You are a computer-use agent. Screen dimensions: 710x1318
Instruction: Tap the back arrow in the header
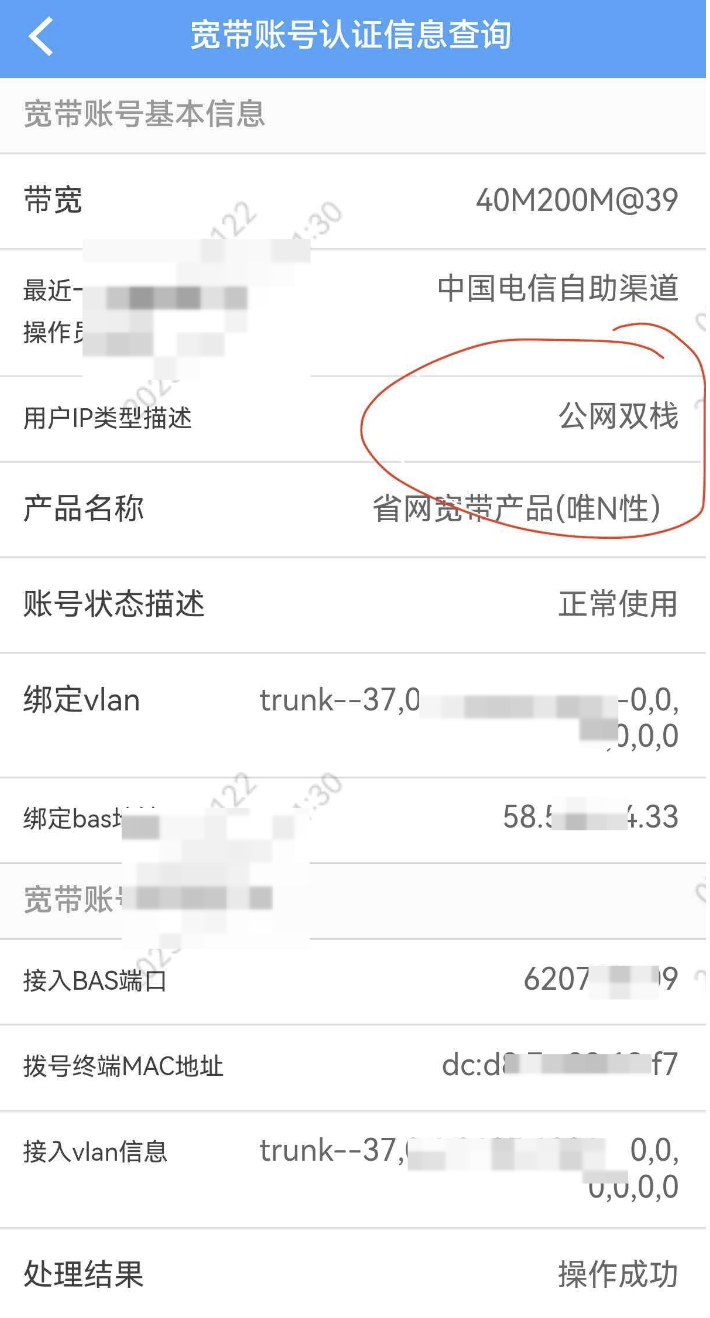pyautogui.click(x=40, y=37)
